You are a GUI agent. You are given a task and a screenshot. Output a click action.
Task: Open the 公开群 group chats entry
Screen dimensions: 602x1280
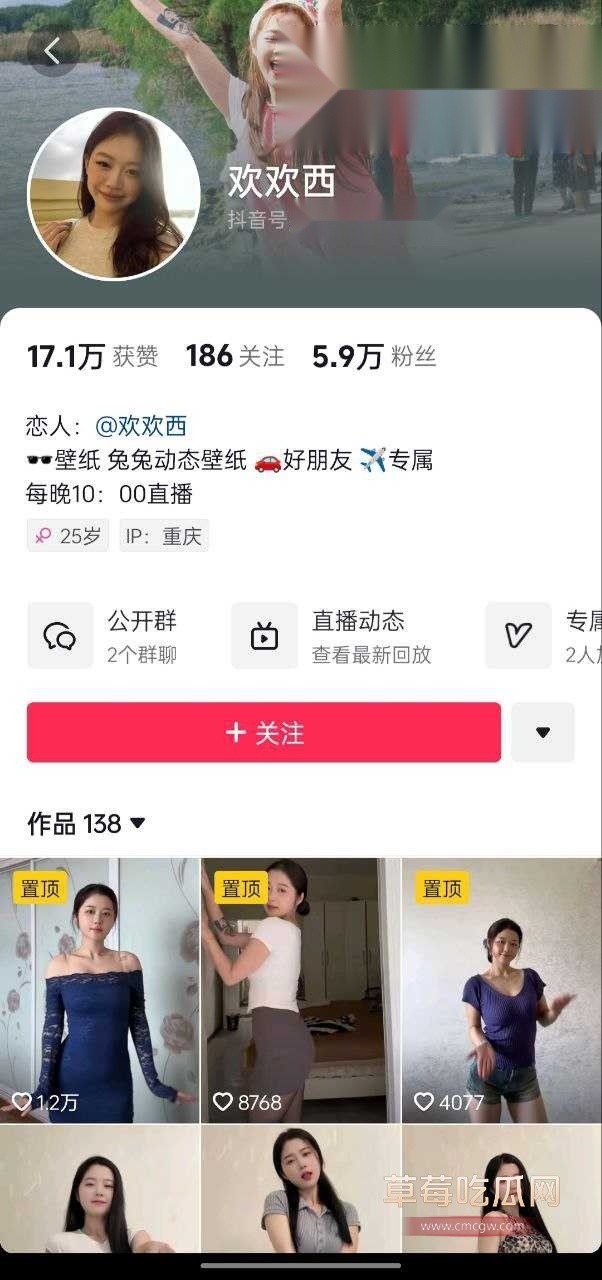(112, 636)
